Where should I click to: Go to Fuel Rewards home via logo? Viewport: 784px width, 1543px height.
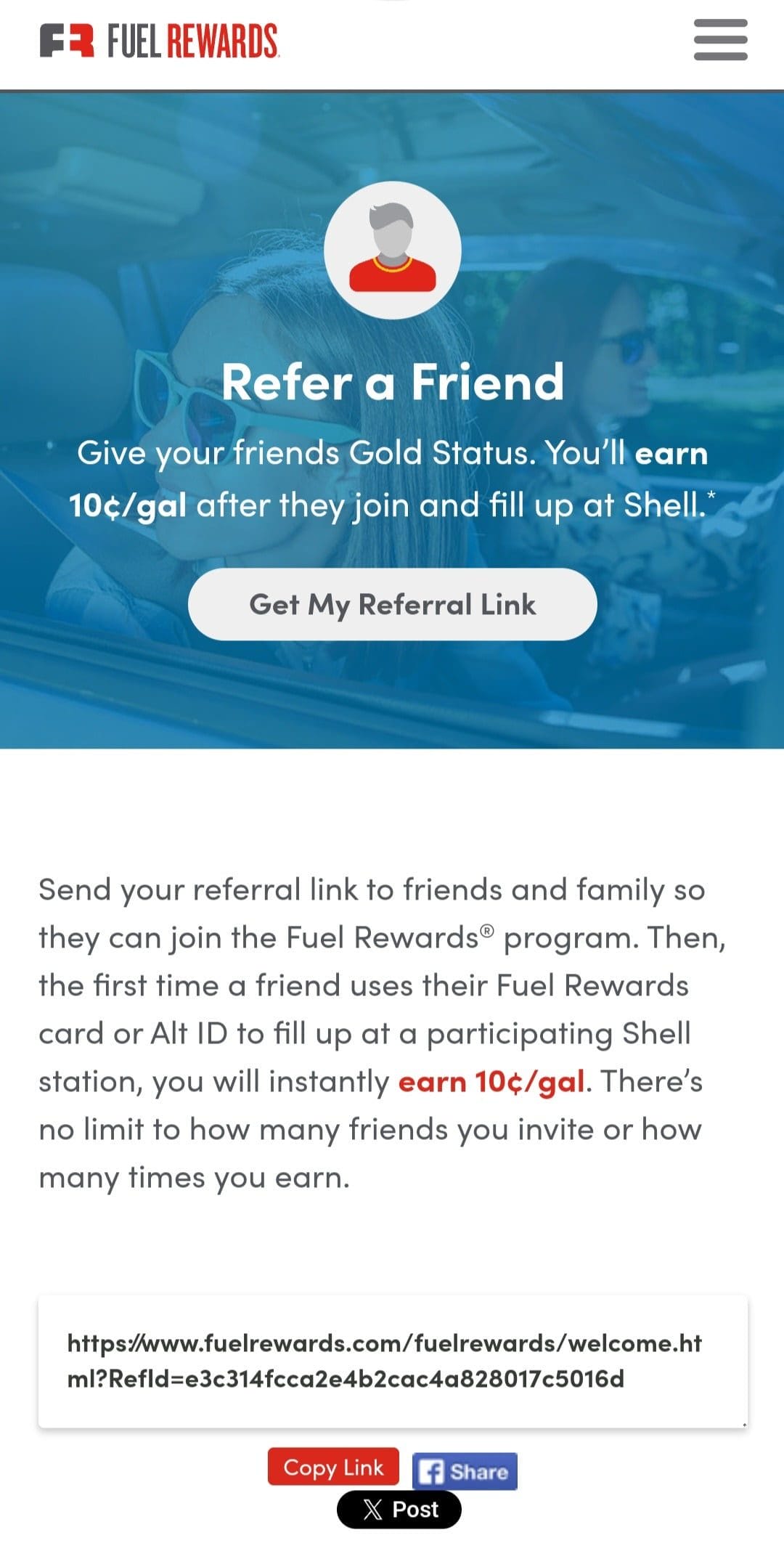[x=160, y=41]
